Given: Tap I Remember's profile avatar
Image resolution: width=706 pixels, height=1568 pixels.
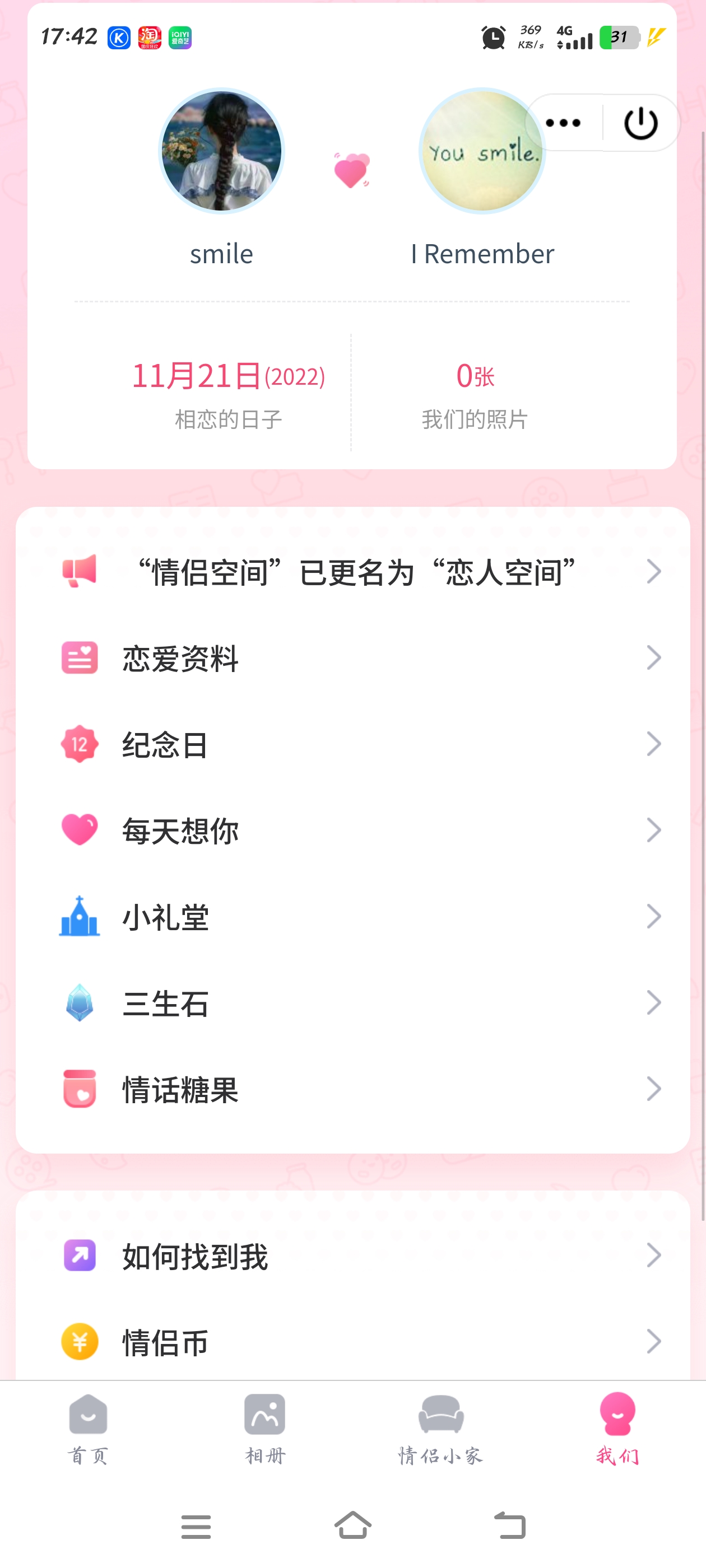Looking at the screenshot, I should [x=481, y=151].
